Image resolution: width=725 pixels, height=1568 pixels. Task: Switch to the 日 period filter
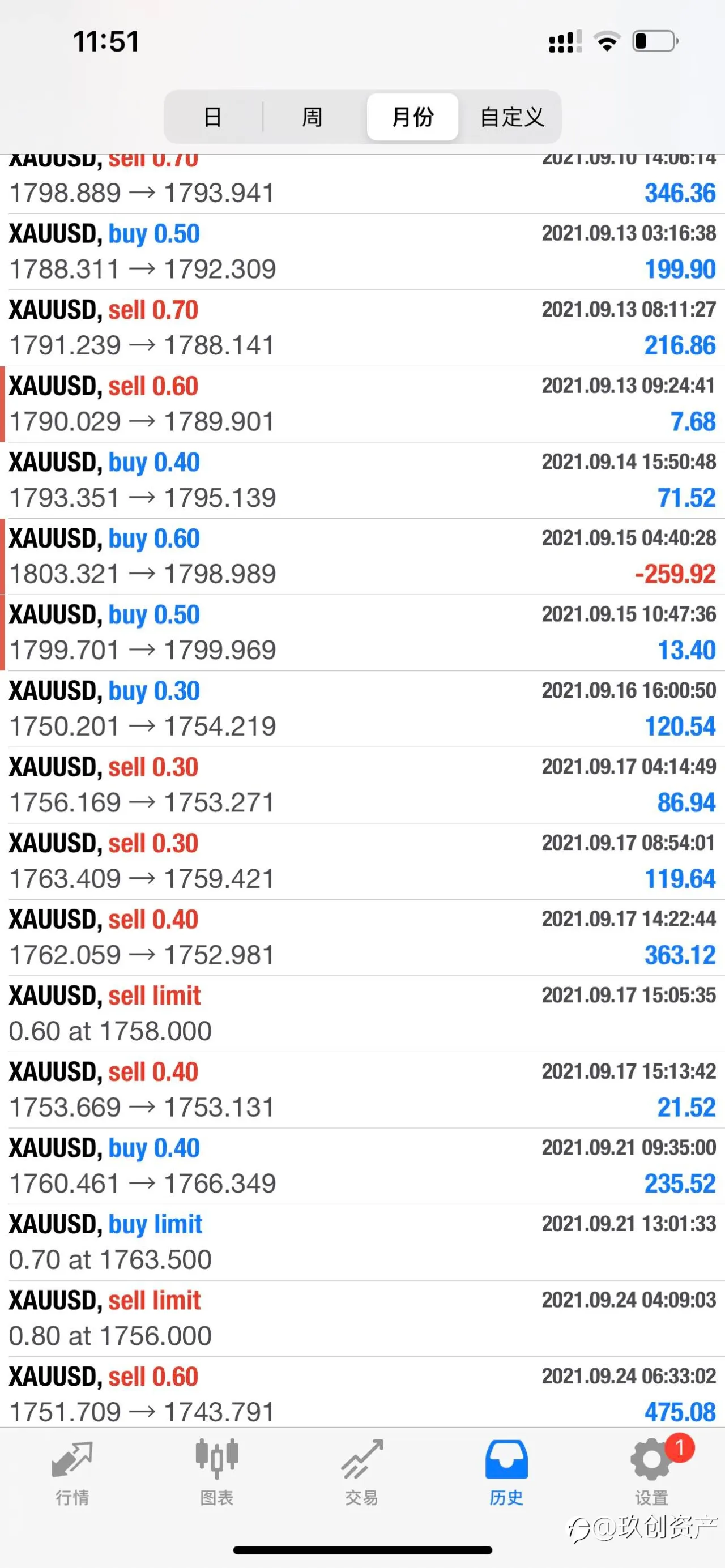click(x=213, y=117)
